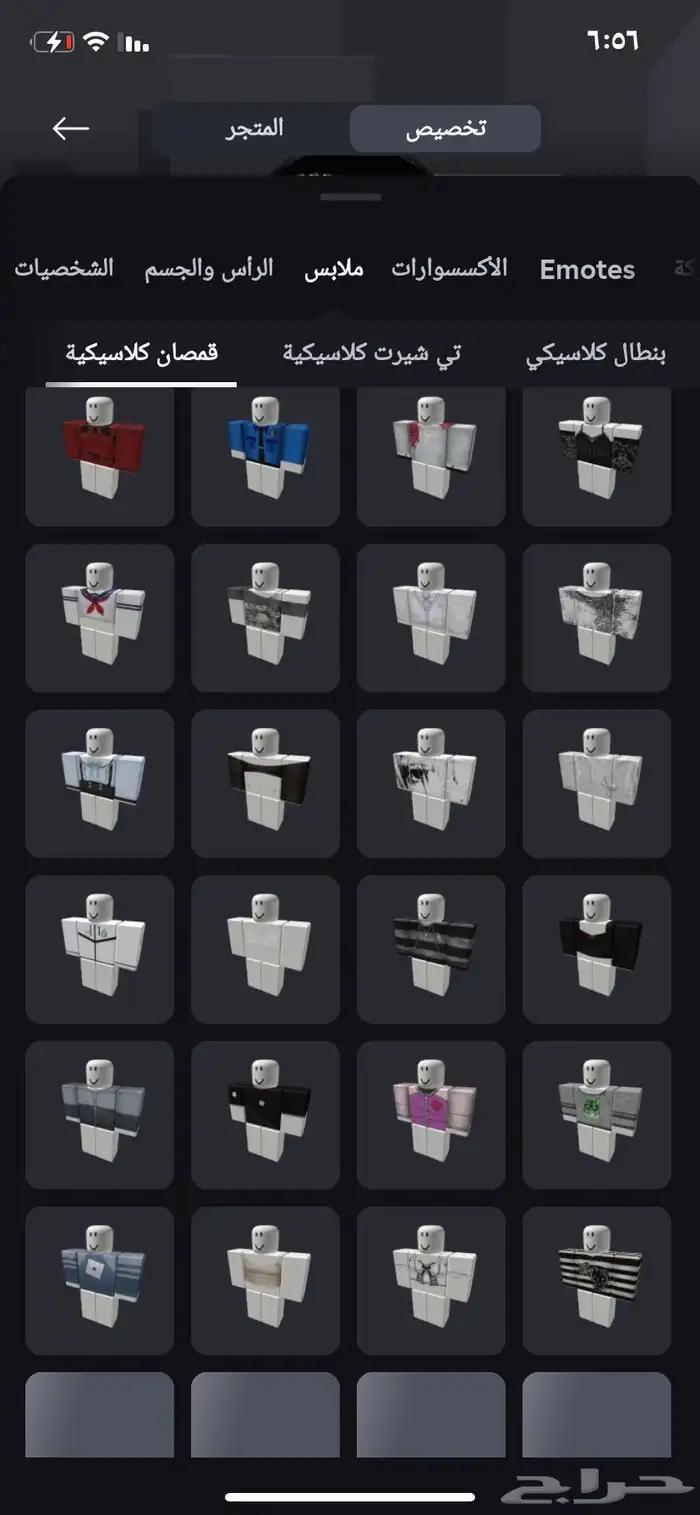Select the تخصيص segment
Viewport: 700px width, 1515px height.
pyautogui.click(x=445, y=129)
